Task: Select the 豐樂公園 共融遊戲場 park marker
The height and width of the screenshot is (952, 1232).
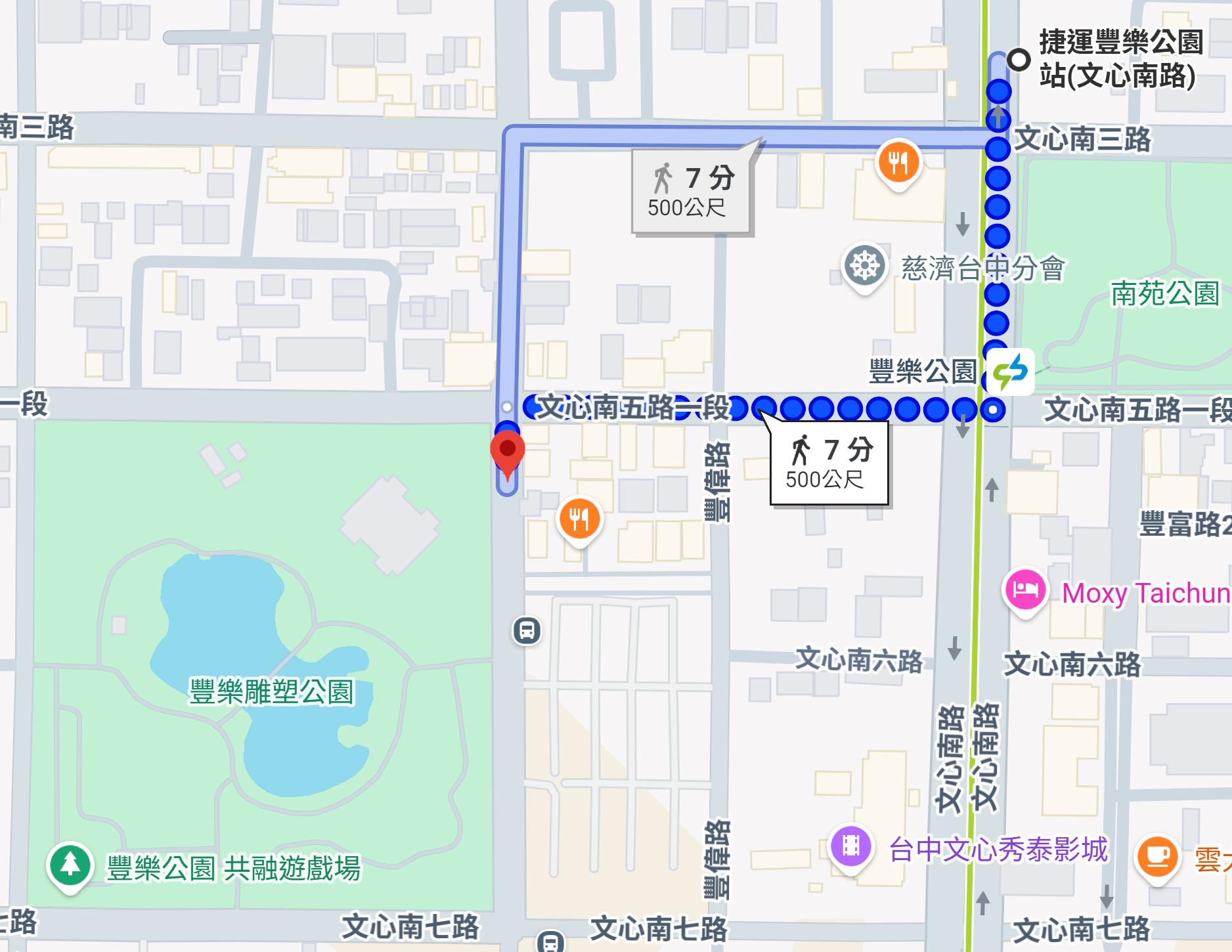Action: coord(70,865)
